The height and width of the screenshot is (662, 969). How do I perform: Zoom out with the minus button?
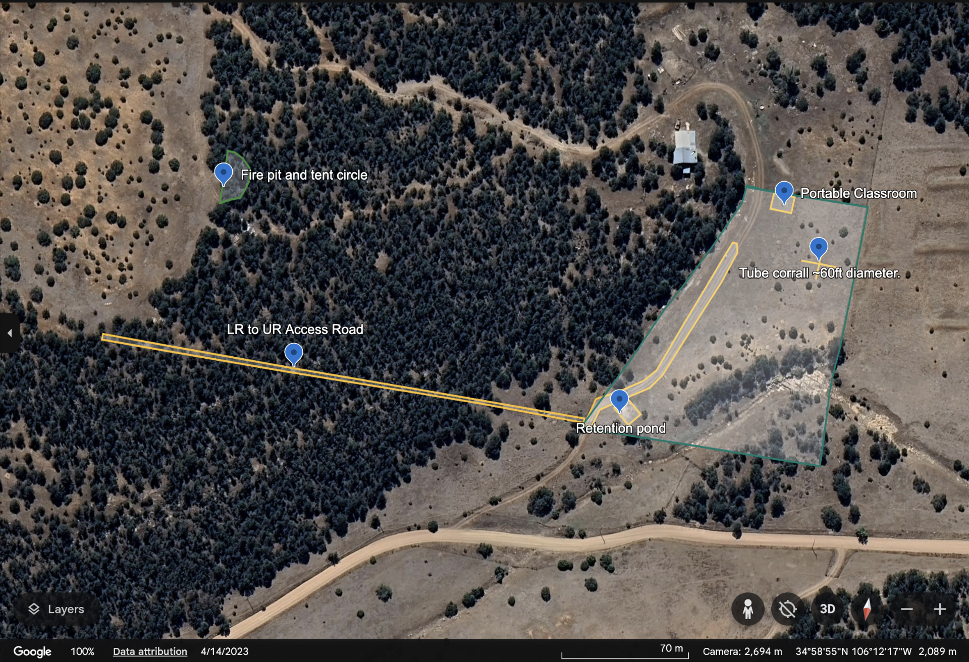click(906, 608)
